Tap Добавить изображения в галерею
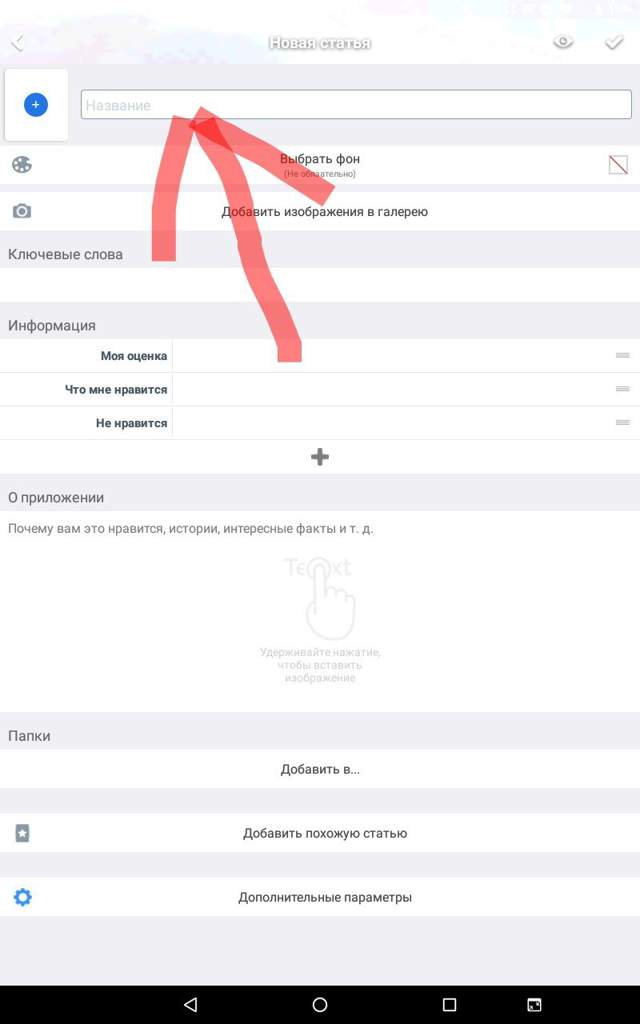The image size is (640, 1024). [324, 212]
